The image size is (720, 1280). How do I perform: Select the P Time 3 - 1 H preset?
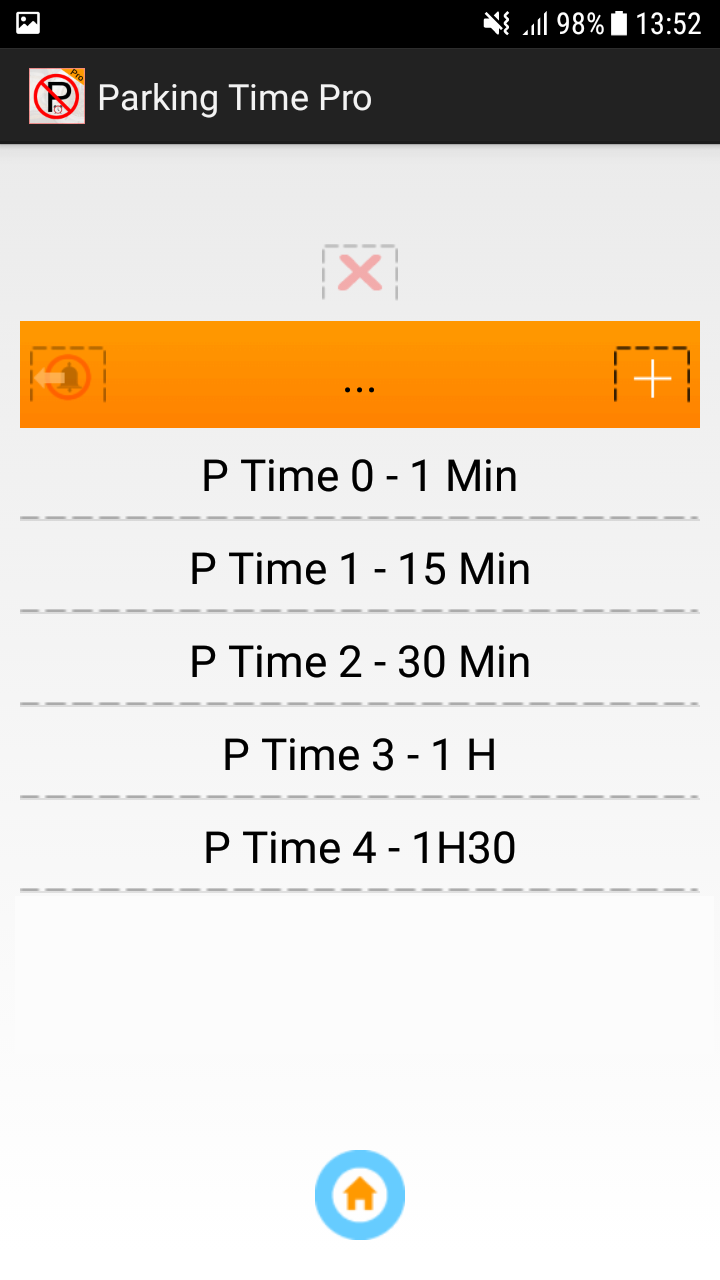[360, 753]
